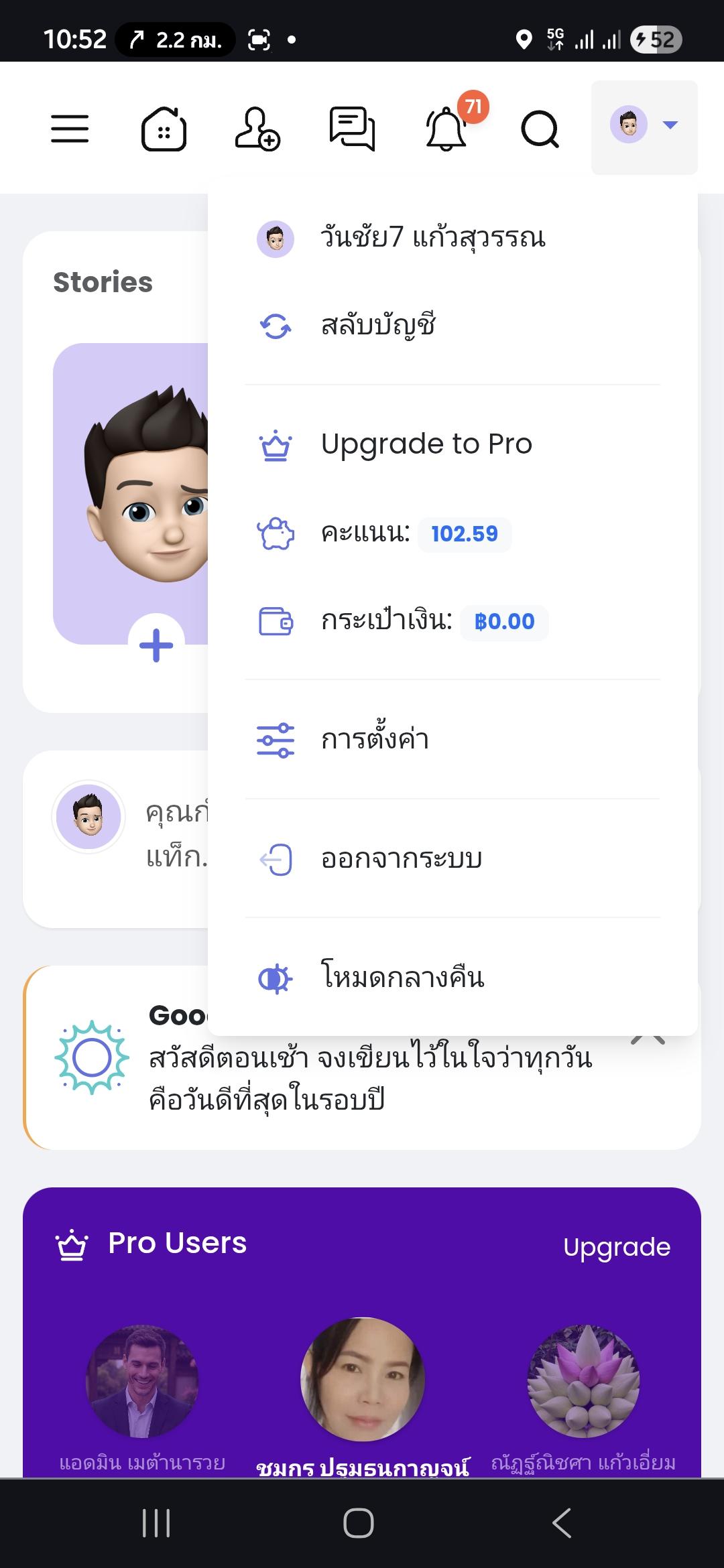Open the hamburger drawer menu
This screenshot has height=1568, width=724.
pyautogui.click(x=70, y=128)
